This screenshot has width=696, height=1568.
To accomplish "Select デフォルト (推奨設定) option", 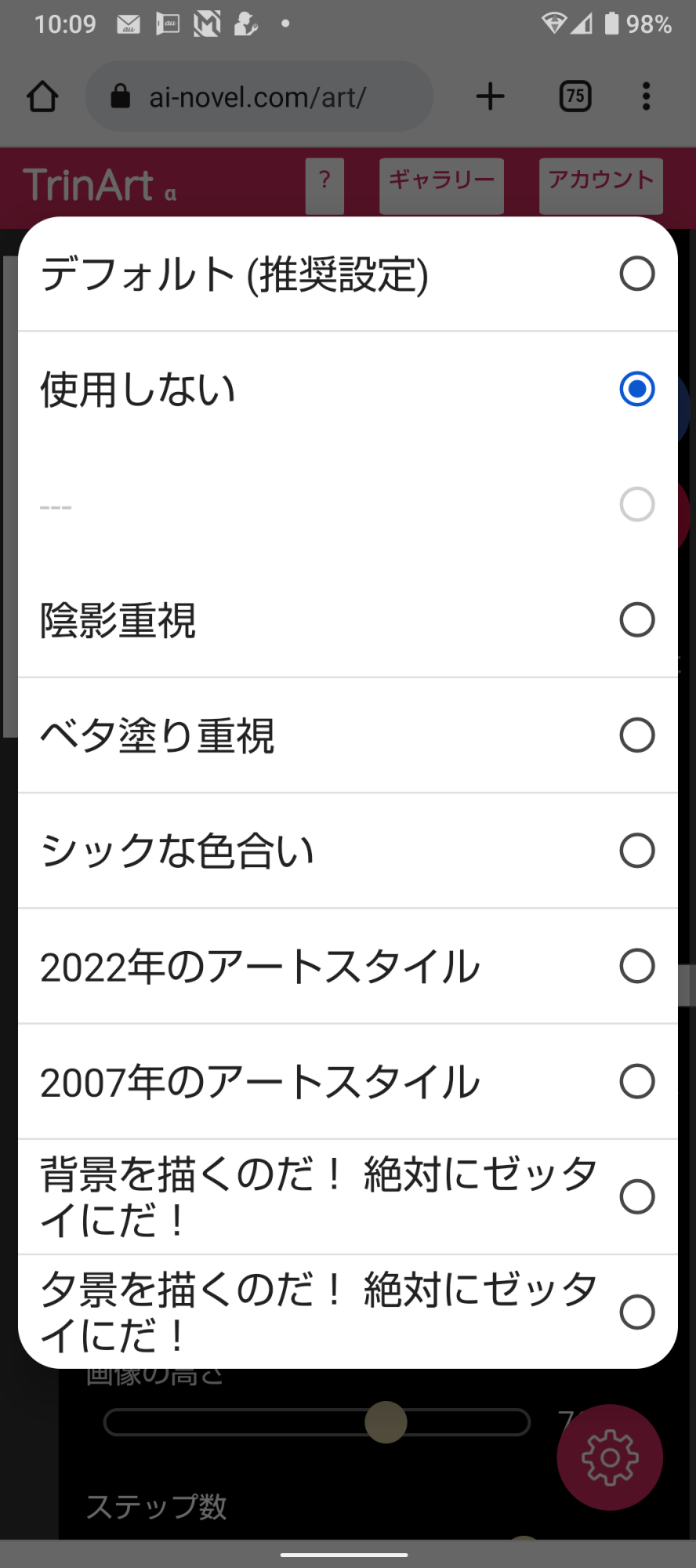I will (x=348, y=274).
